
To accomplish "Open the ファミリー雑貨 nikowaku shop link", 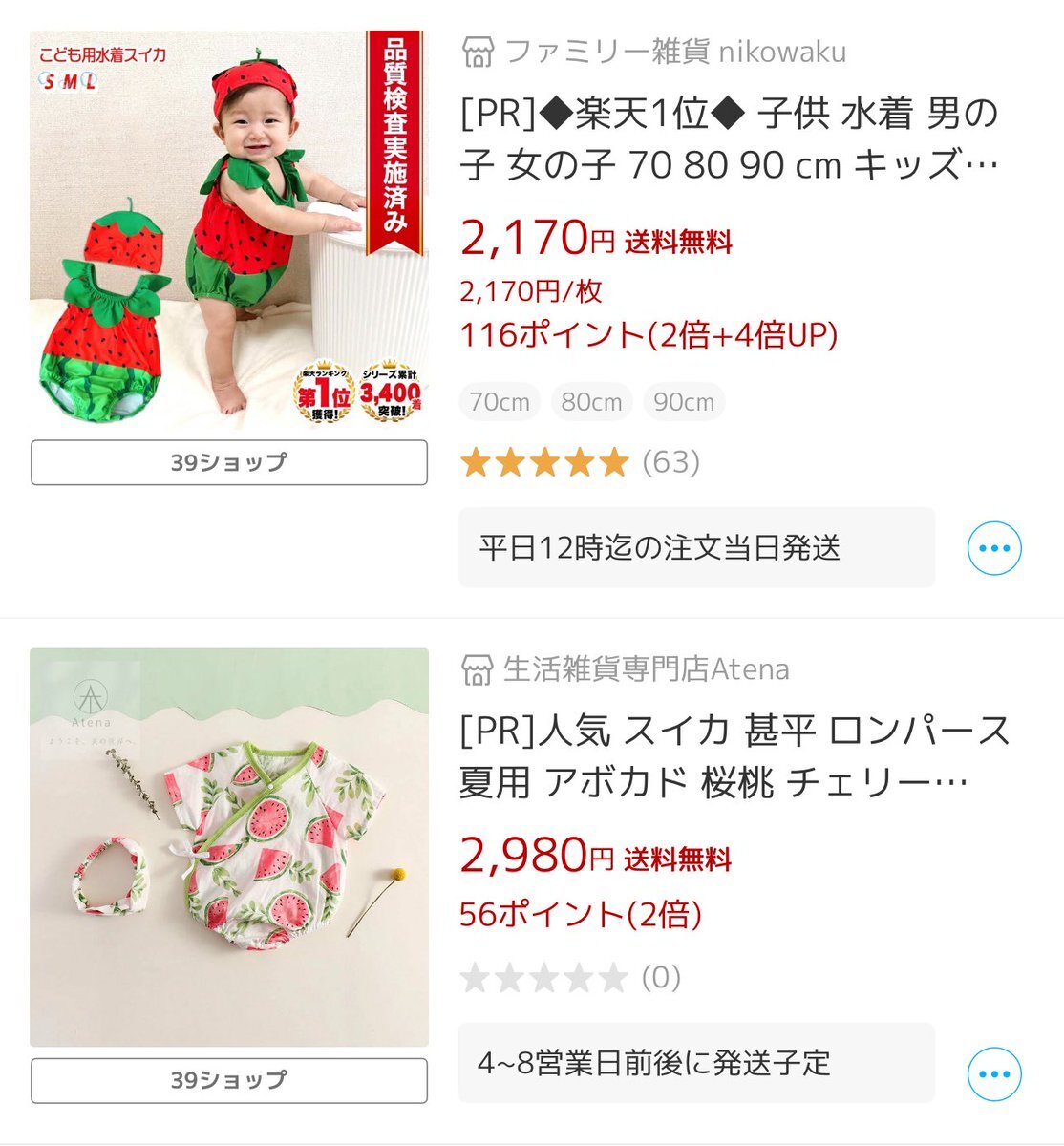I will (655, 52).
